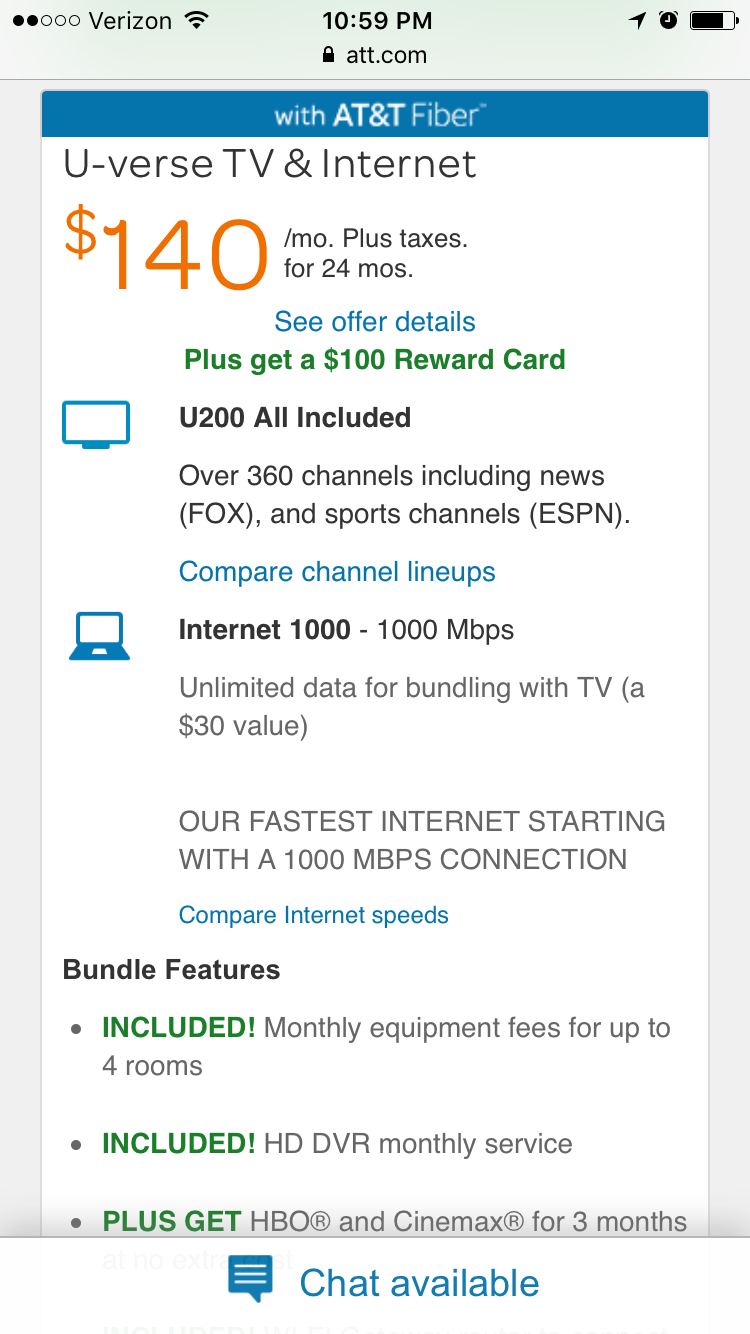Start a chat via Chat available
750x1334 pixels.
(x=384, y=1283)
